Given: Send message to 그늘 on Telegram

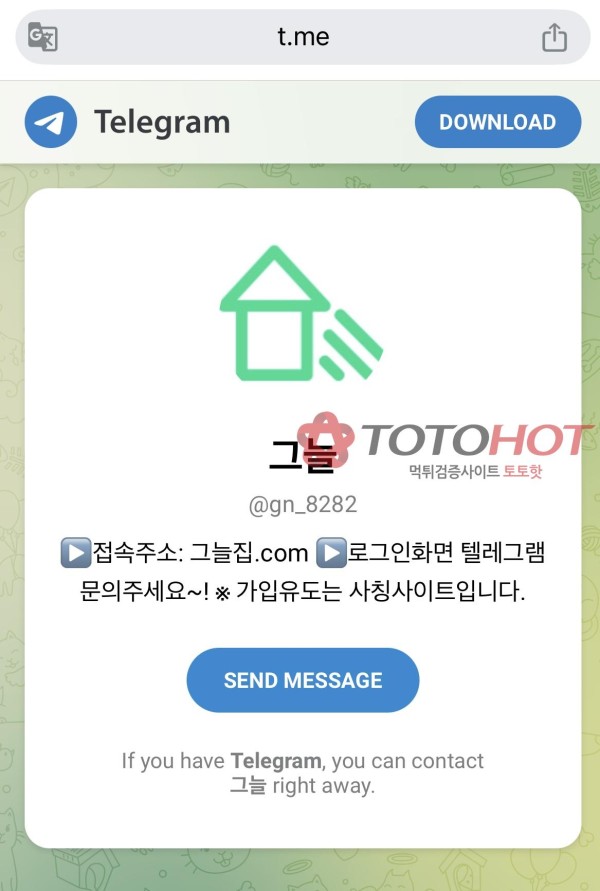Looking at the screenshot, I should (x=302, y=680).
